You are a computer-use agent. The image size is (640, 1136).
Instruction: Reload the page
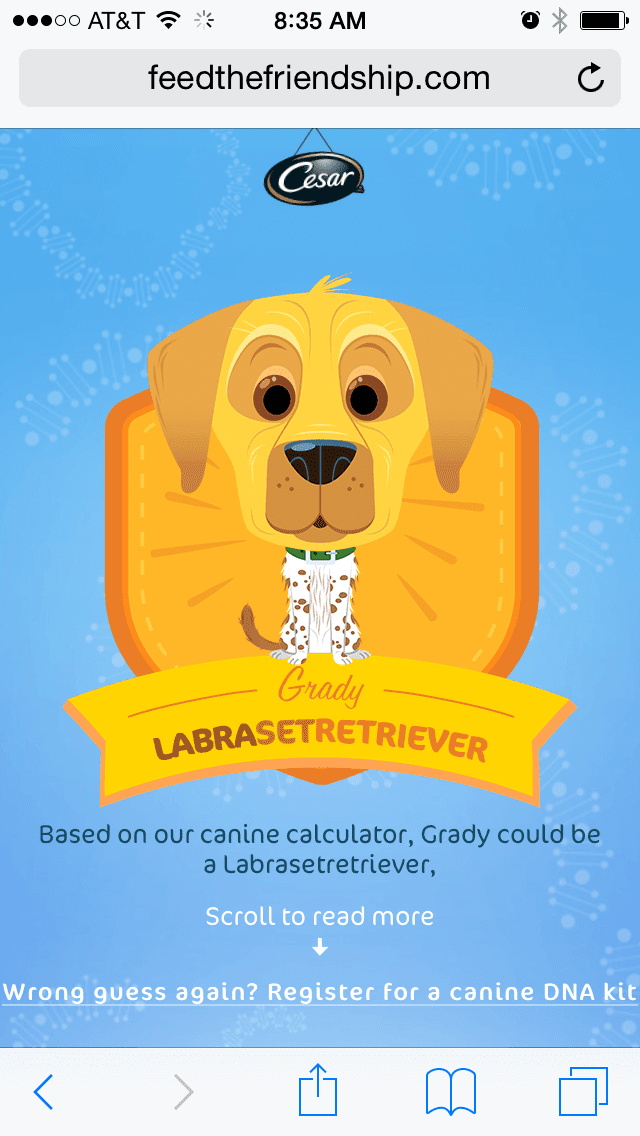[590, 78]
